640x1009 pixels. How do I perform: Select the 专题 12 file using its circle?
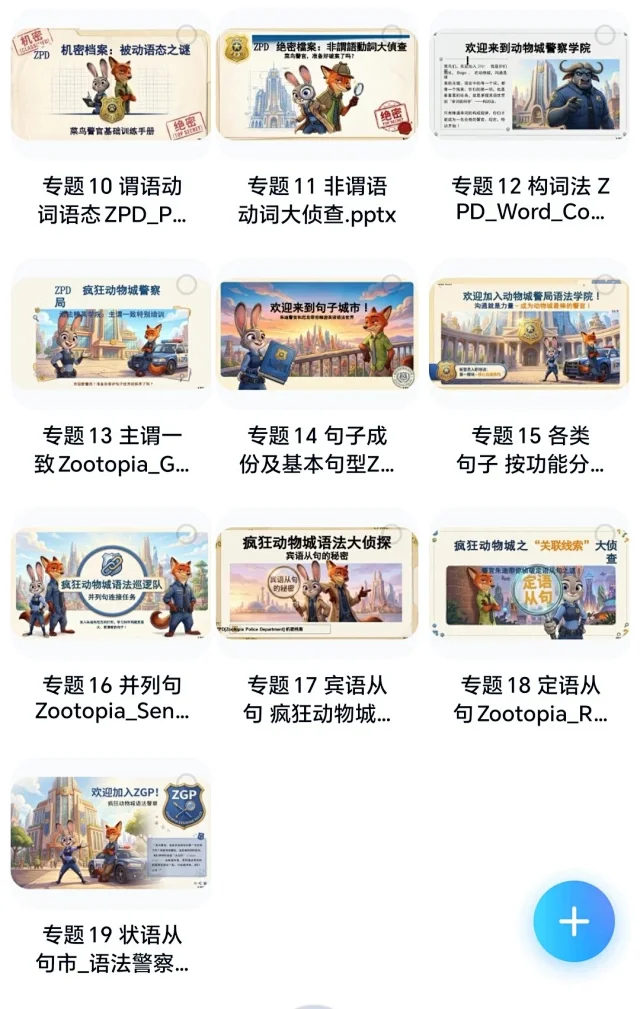tap(604, 36)
